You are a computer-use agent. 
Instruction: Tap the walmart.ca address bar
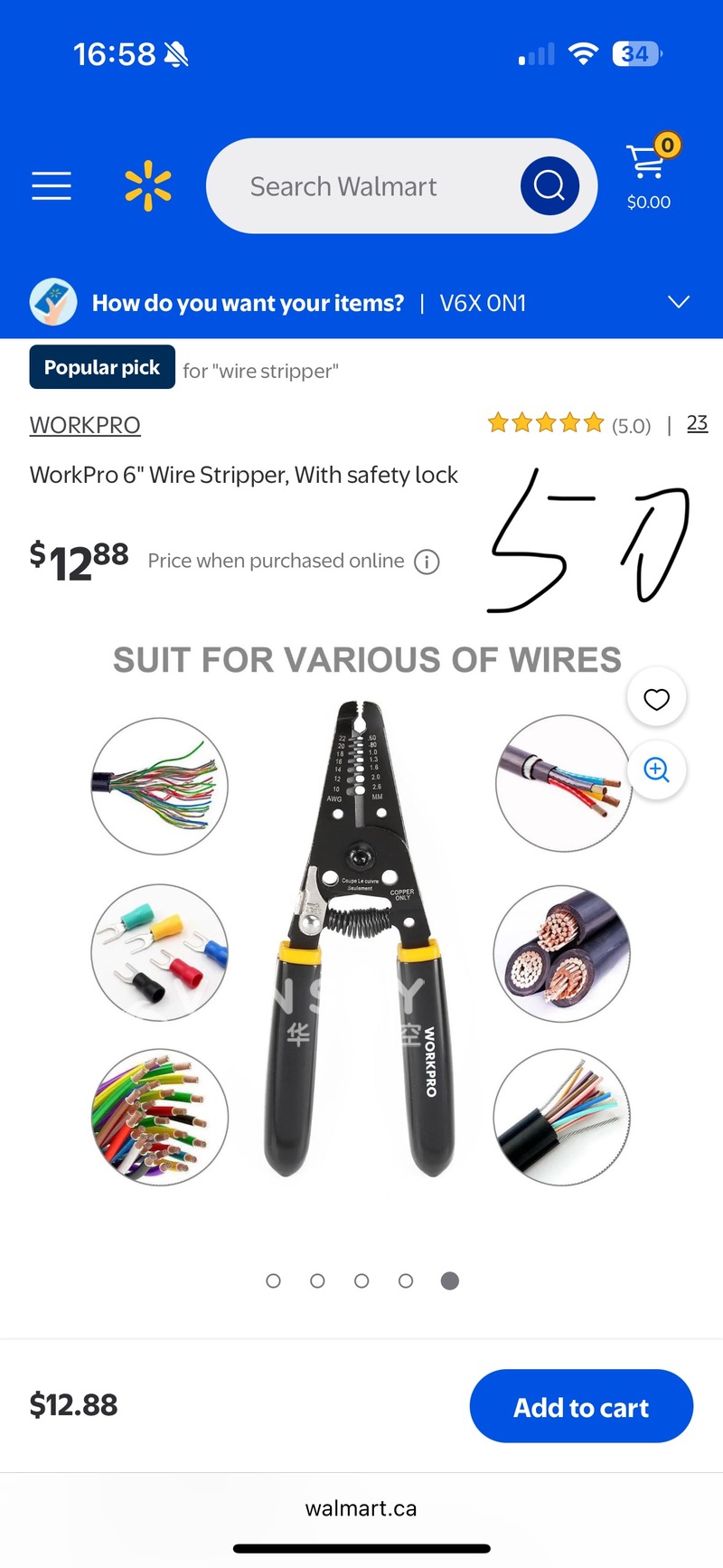pyautogui.click(x=361, y=1507)
